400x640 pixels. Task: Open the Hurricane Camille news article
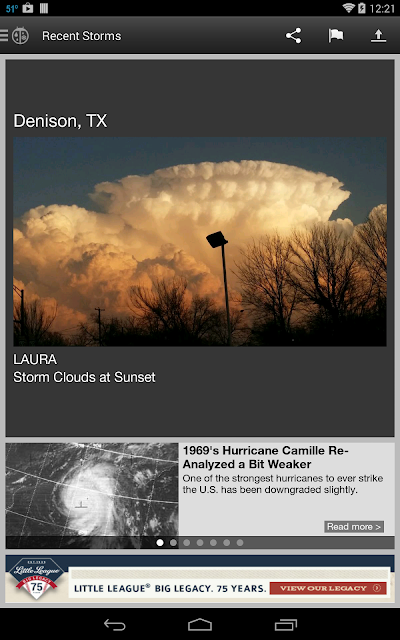pyautogui.click(x=200, y=489)
